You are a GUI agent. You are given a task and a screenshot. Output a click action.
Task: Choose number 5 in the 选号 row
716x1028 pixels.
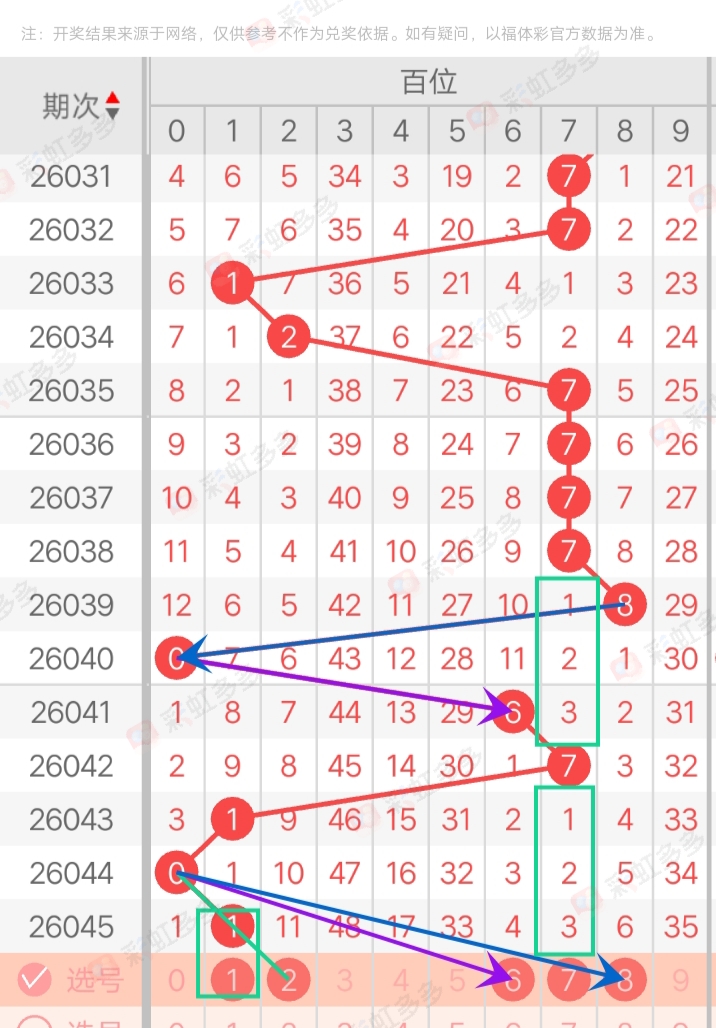coord(456,980)
